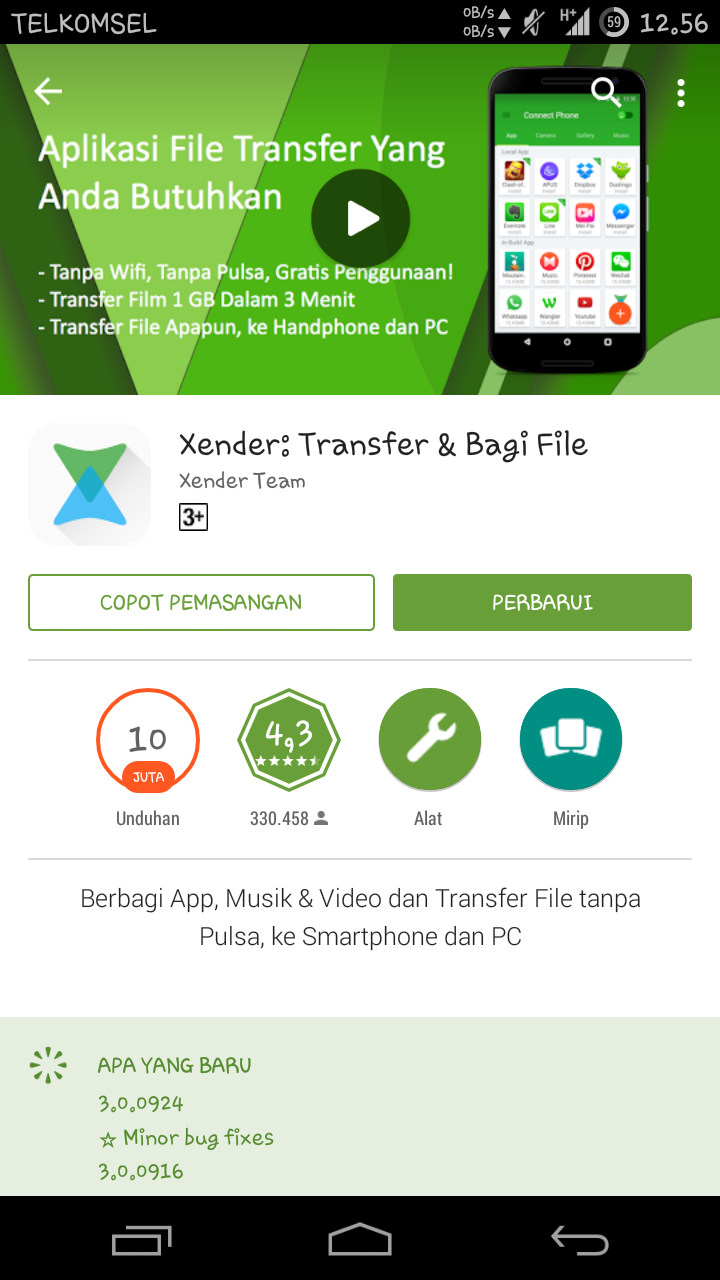Viewport: 720px width, 1280px height.
Task: Open search in the app bar
Action: [x=606, y=93]
